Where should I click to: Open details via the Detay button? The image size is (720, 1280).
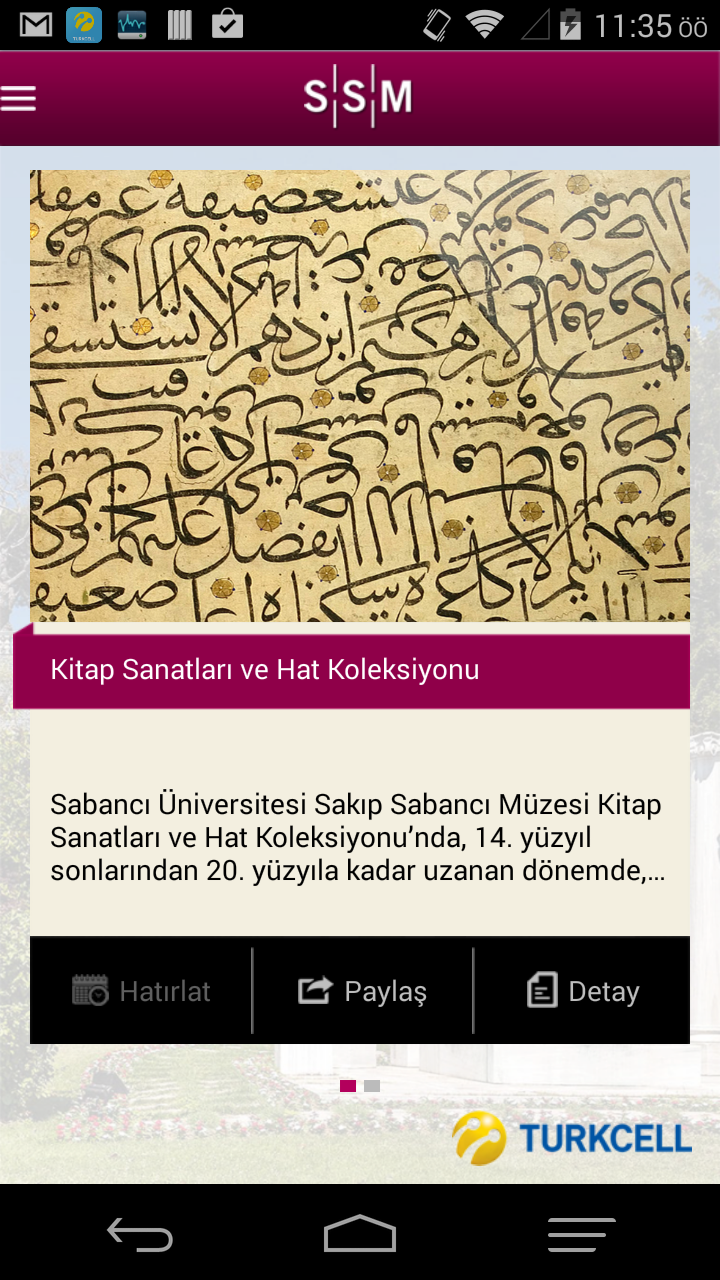coord(583,991)
